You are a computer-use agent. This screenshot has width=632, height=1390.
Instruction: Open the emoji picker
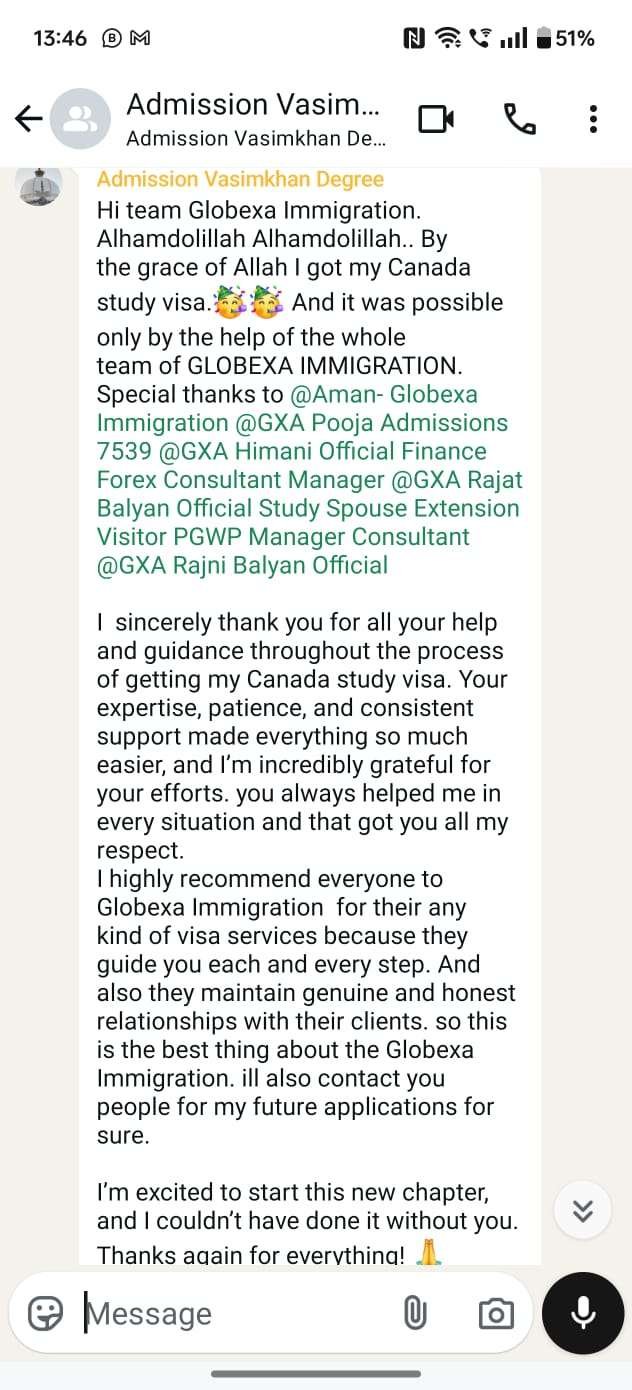(x=45, y=1313)
